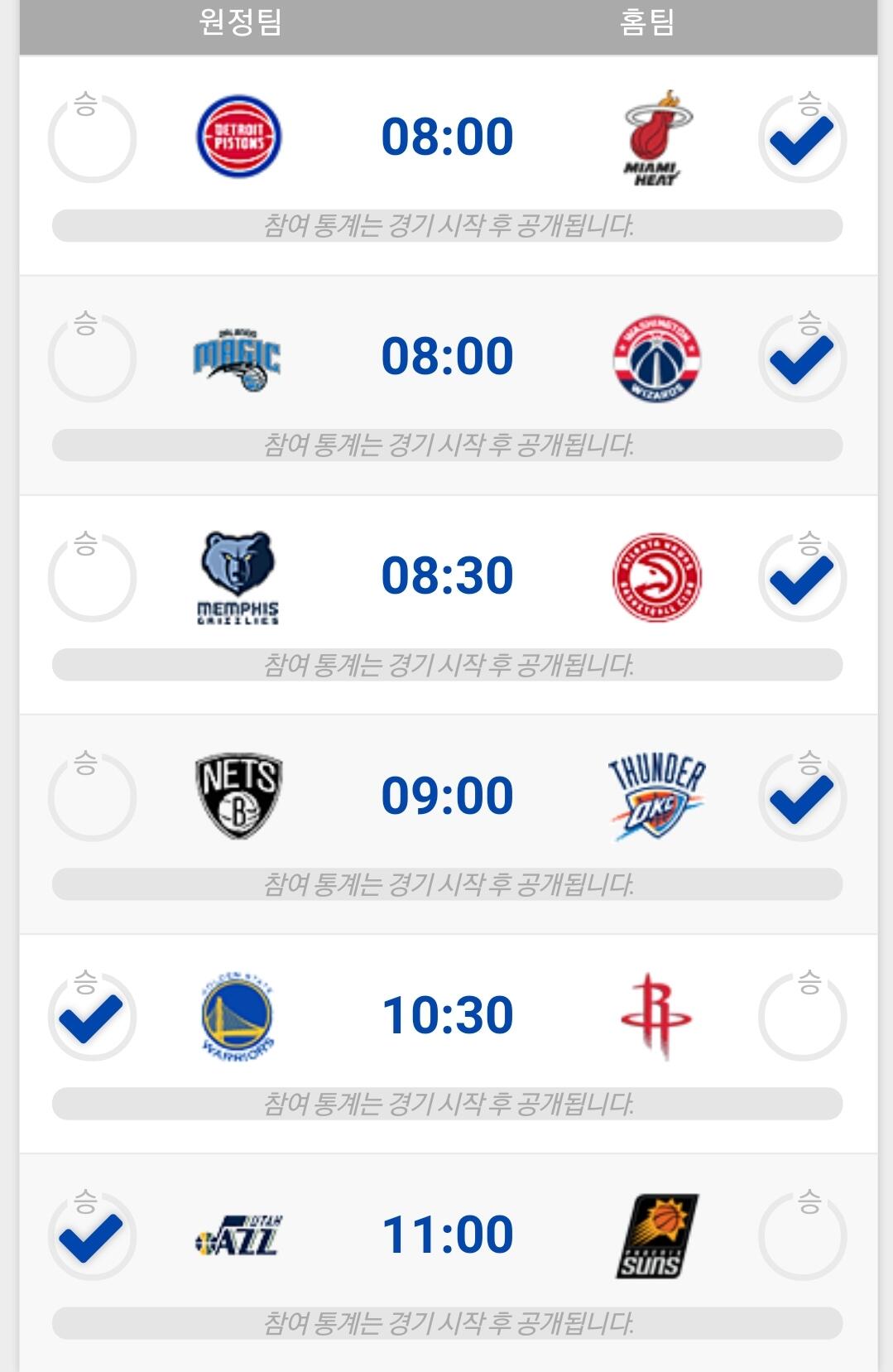Choose Orlando Magic as winner
This screenshot has height=1372, width=893.
tap(92, 359)
